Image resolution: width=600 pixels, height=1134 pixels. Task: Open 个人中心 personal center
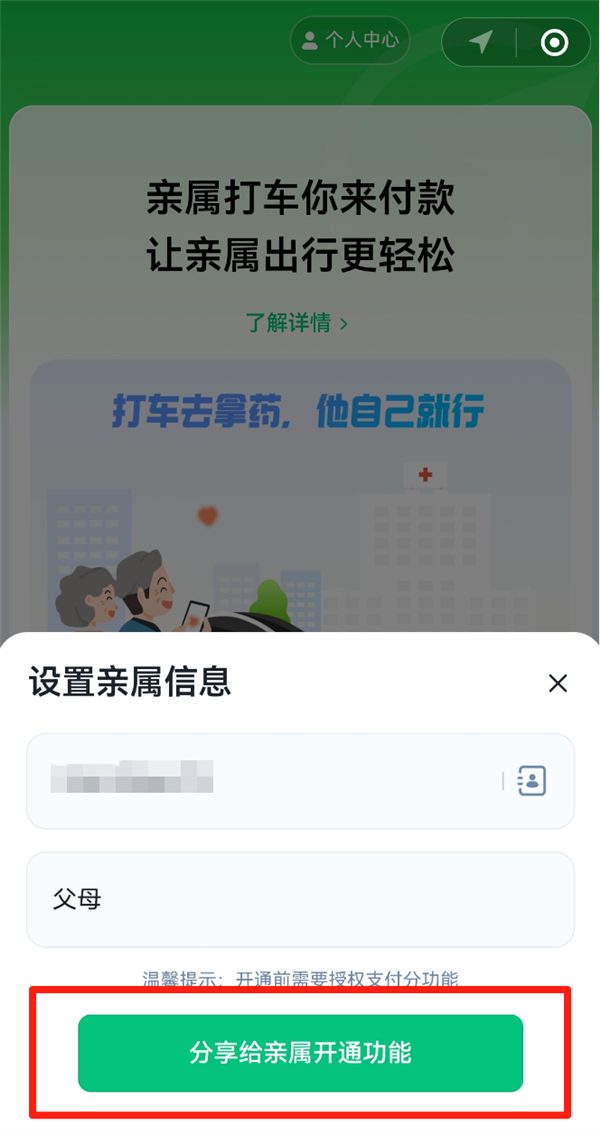coord(350,40)
